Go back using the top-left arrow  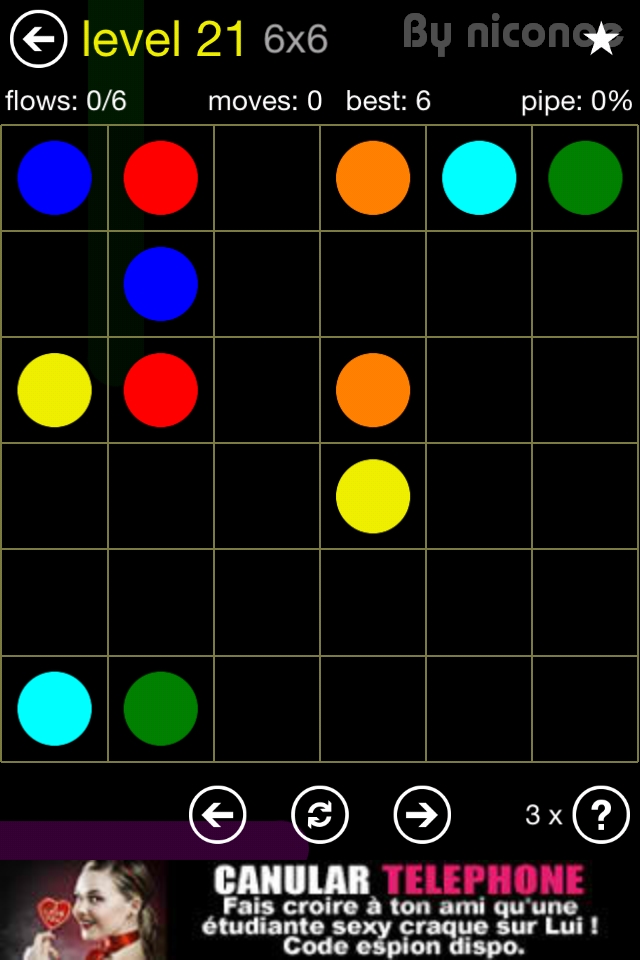(x=38, y=39)
